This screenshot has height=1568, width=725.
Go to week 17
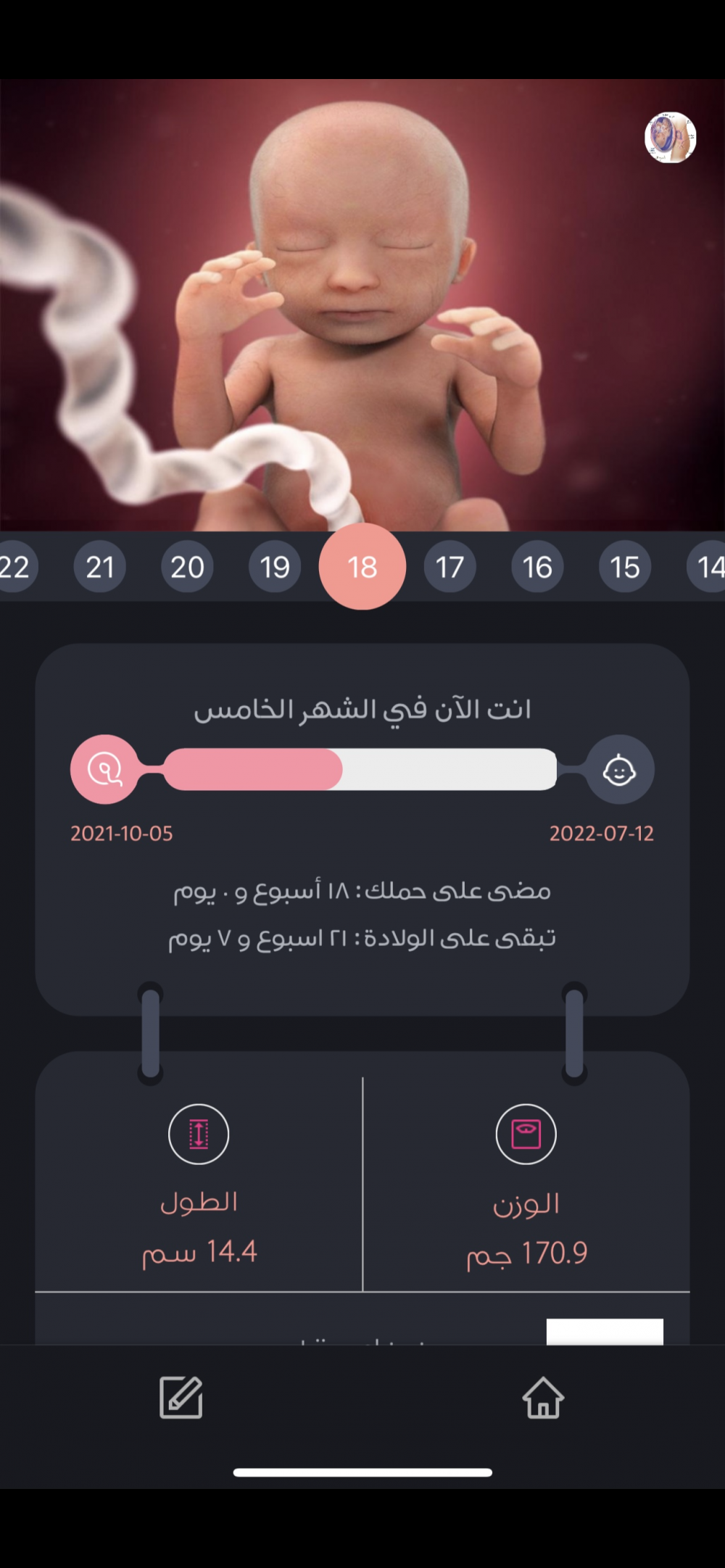[x=449, y=566]
